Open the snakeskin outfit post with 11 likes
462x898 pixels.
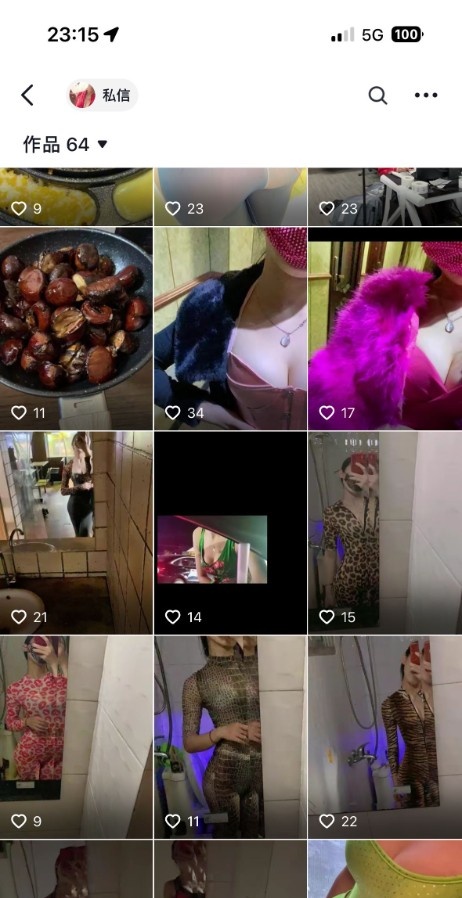pyautogui.click(x=230, y=737)
